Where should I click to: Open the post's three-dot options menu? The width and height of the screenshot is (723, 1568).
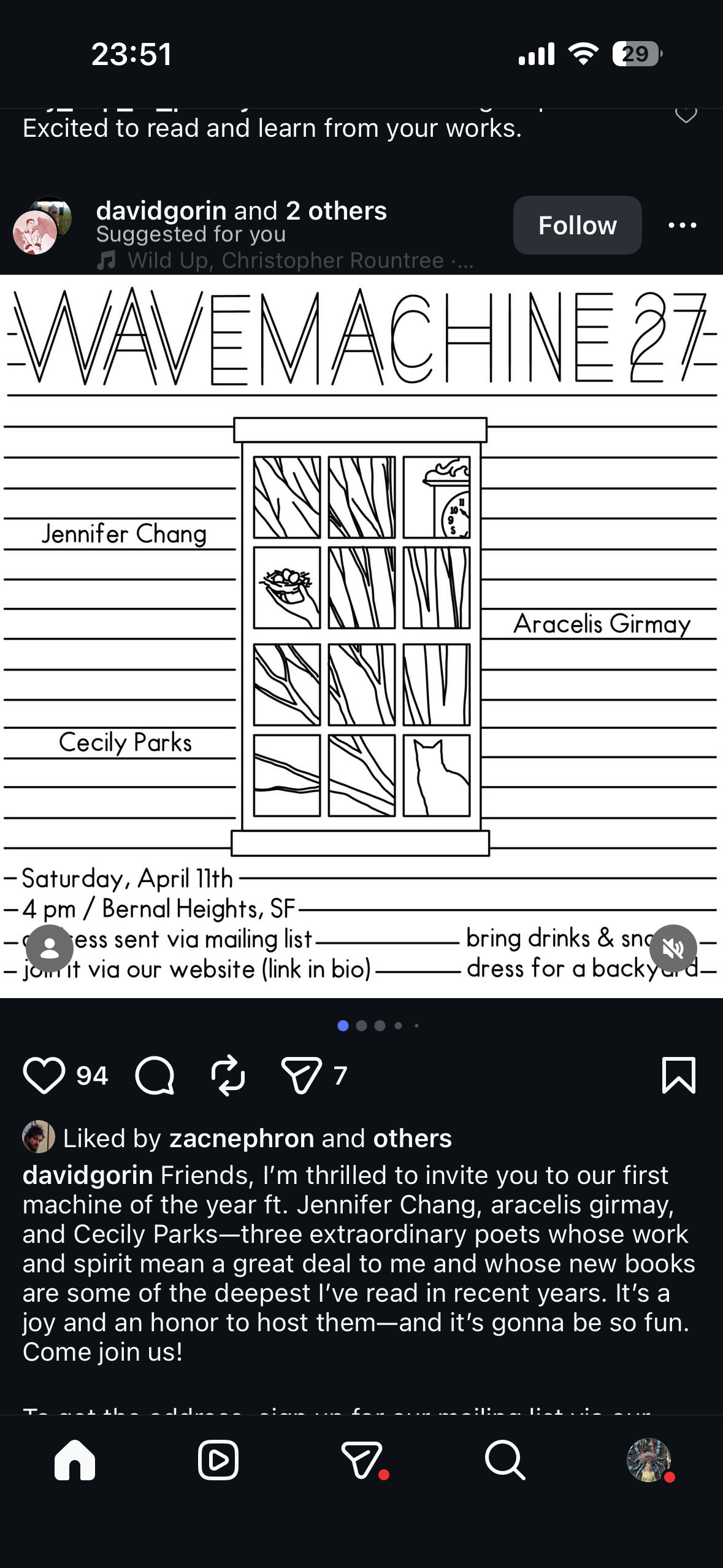coord(682,225)
